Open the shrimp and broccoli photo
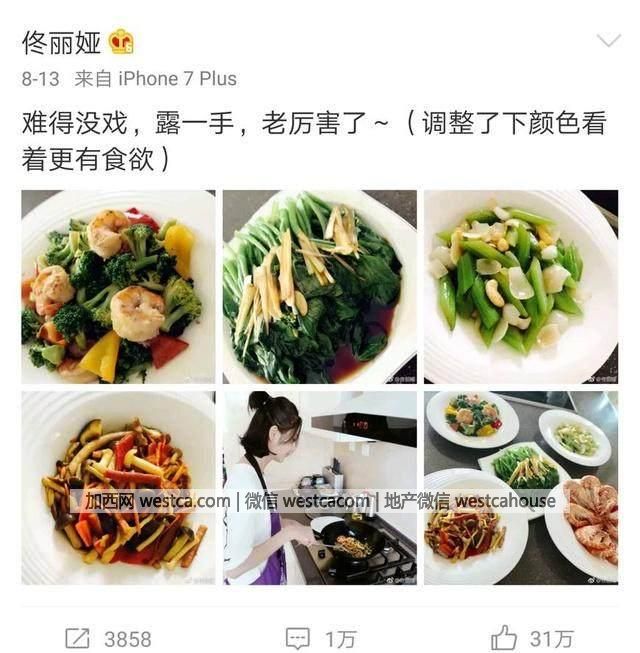The image size is (640, 653). pos(118,286)
